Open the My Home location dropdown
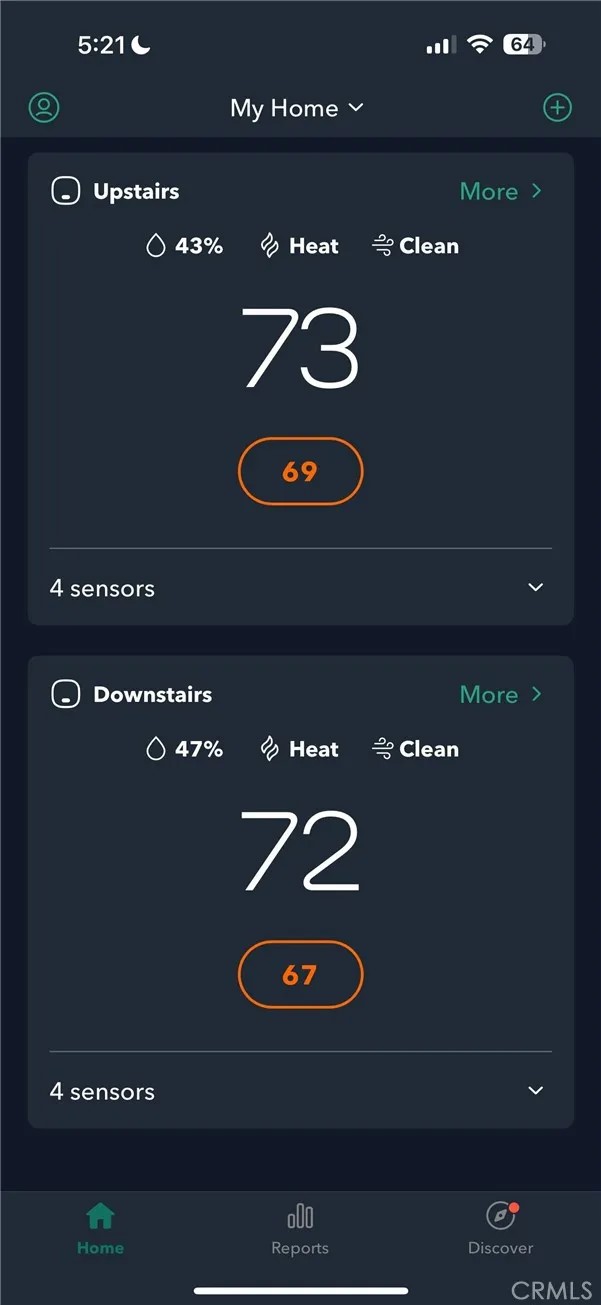The width and height of the screenshot is (601, 1305). (297, 108)
